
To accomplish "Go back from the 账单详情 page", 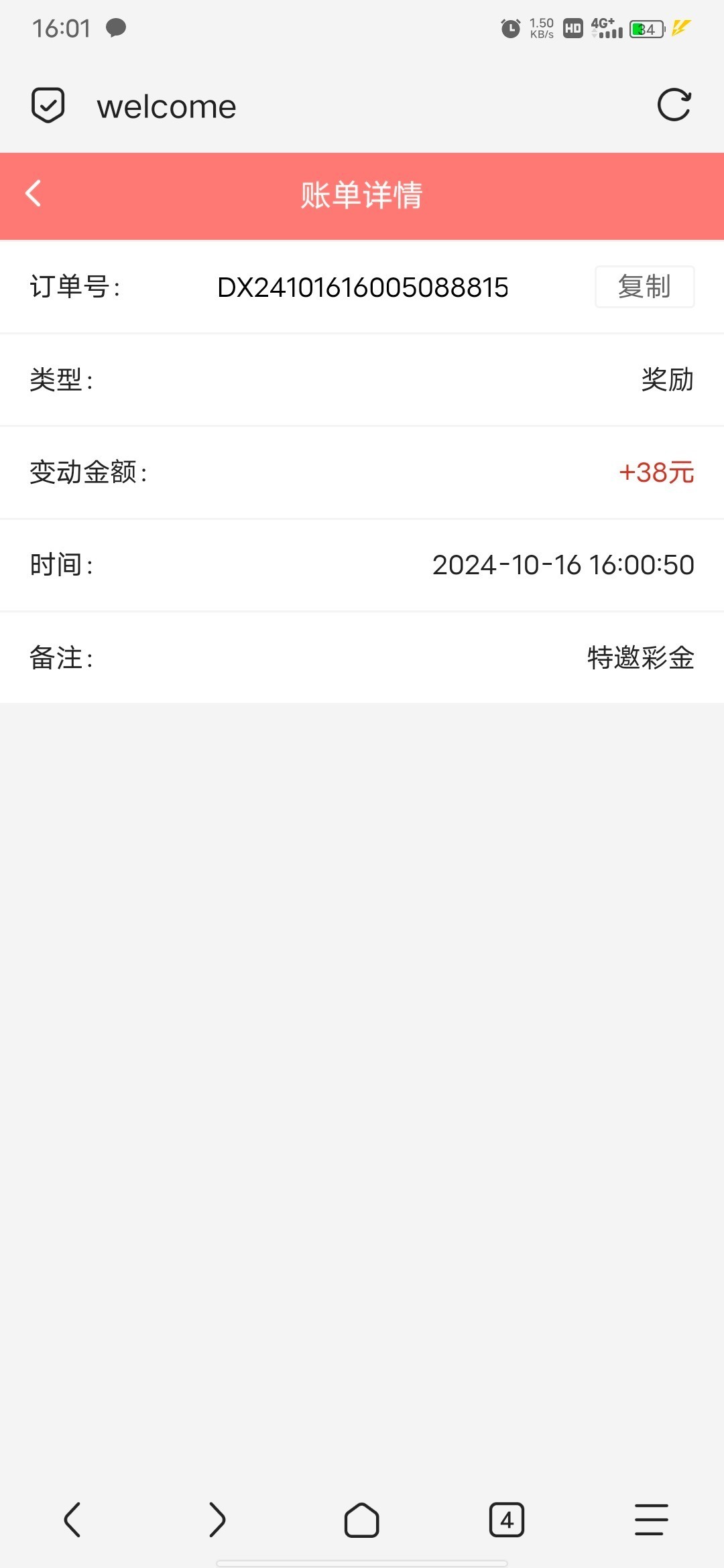I will point(34,194).
